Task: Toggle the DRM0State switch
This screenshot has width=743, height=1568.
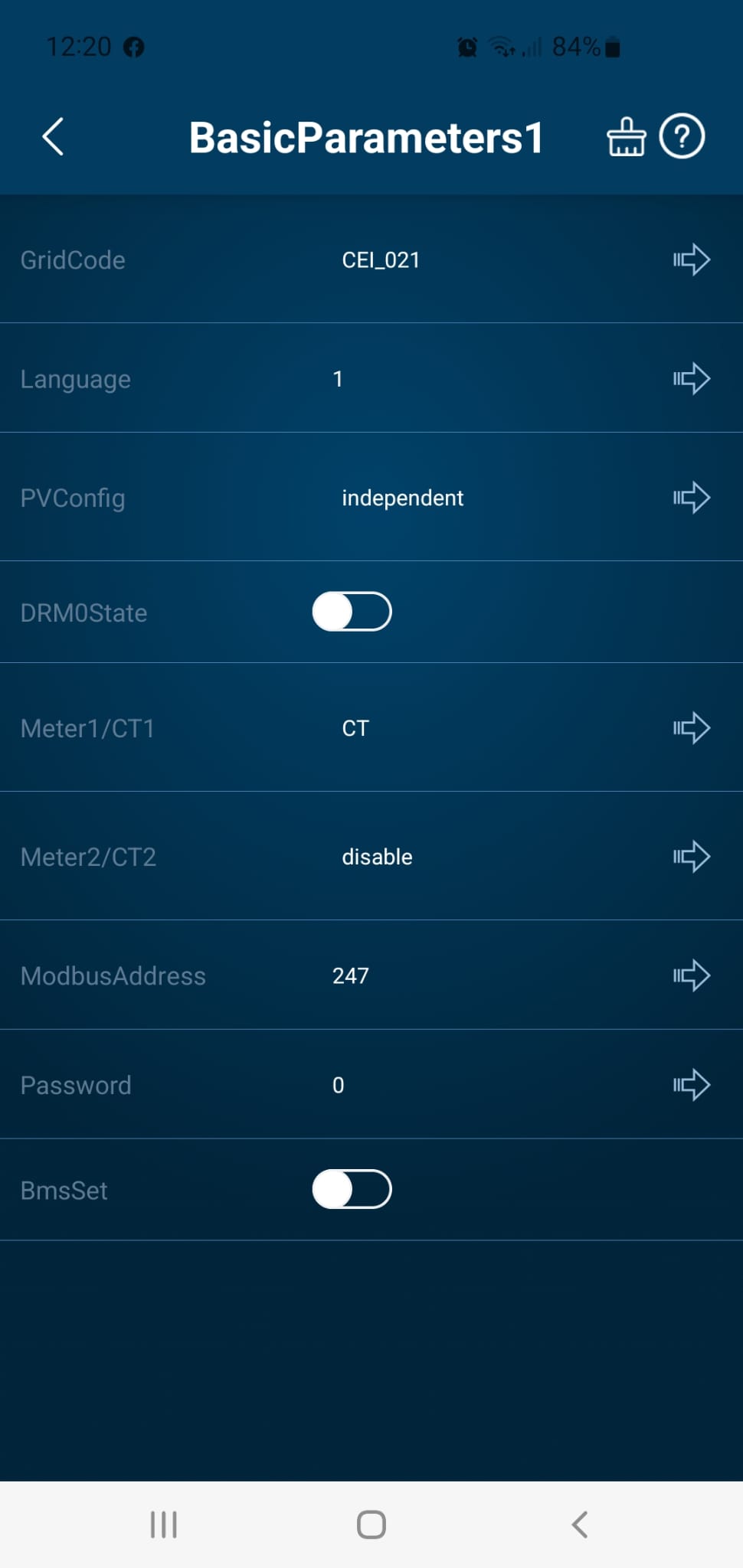Action: pos(352,612)
